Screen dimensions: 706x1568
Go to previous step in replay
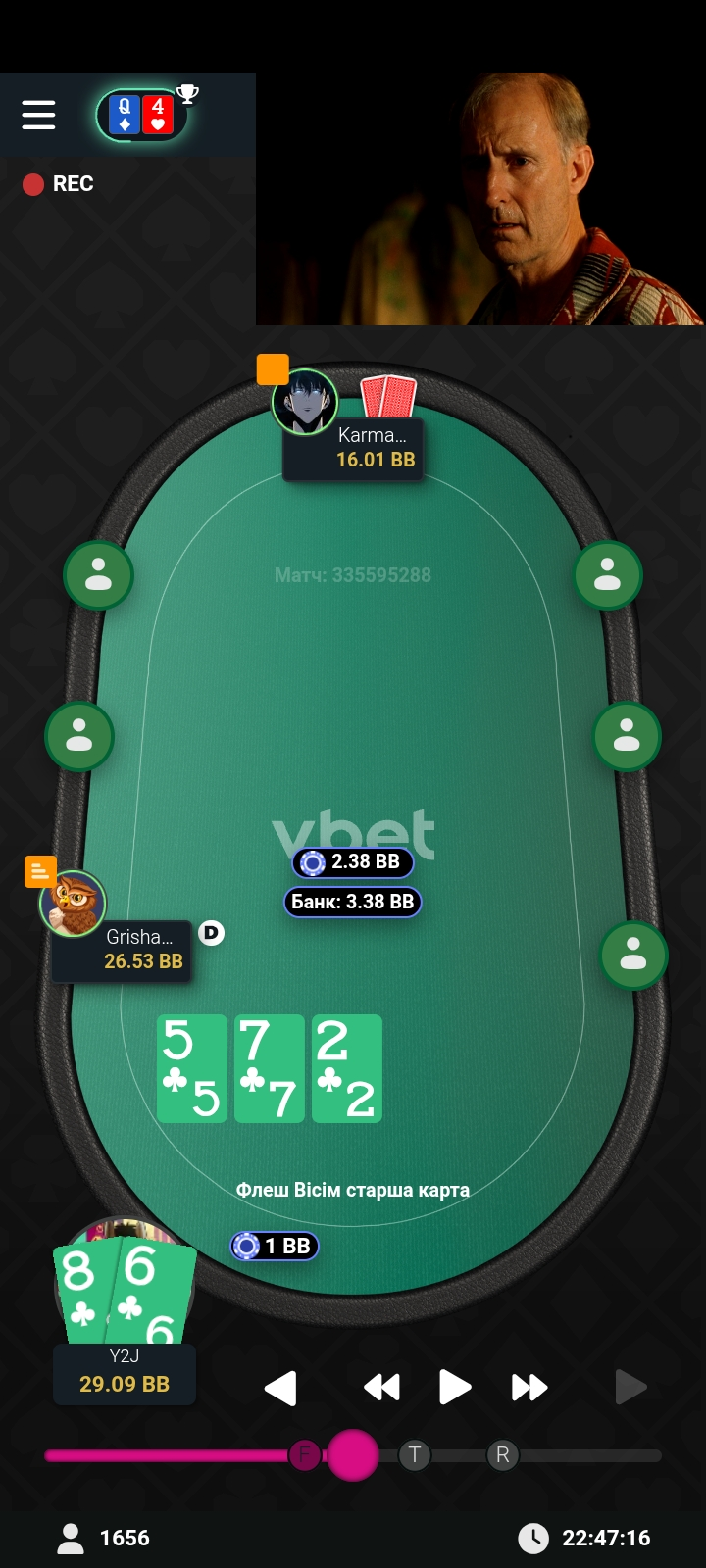pos(280,1388)
